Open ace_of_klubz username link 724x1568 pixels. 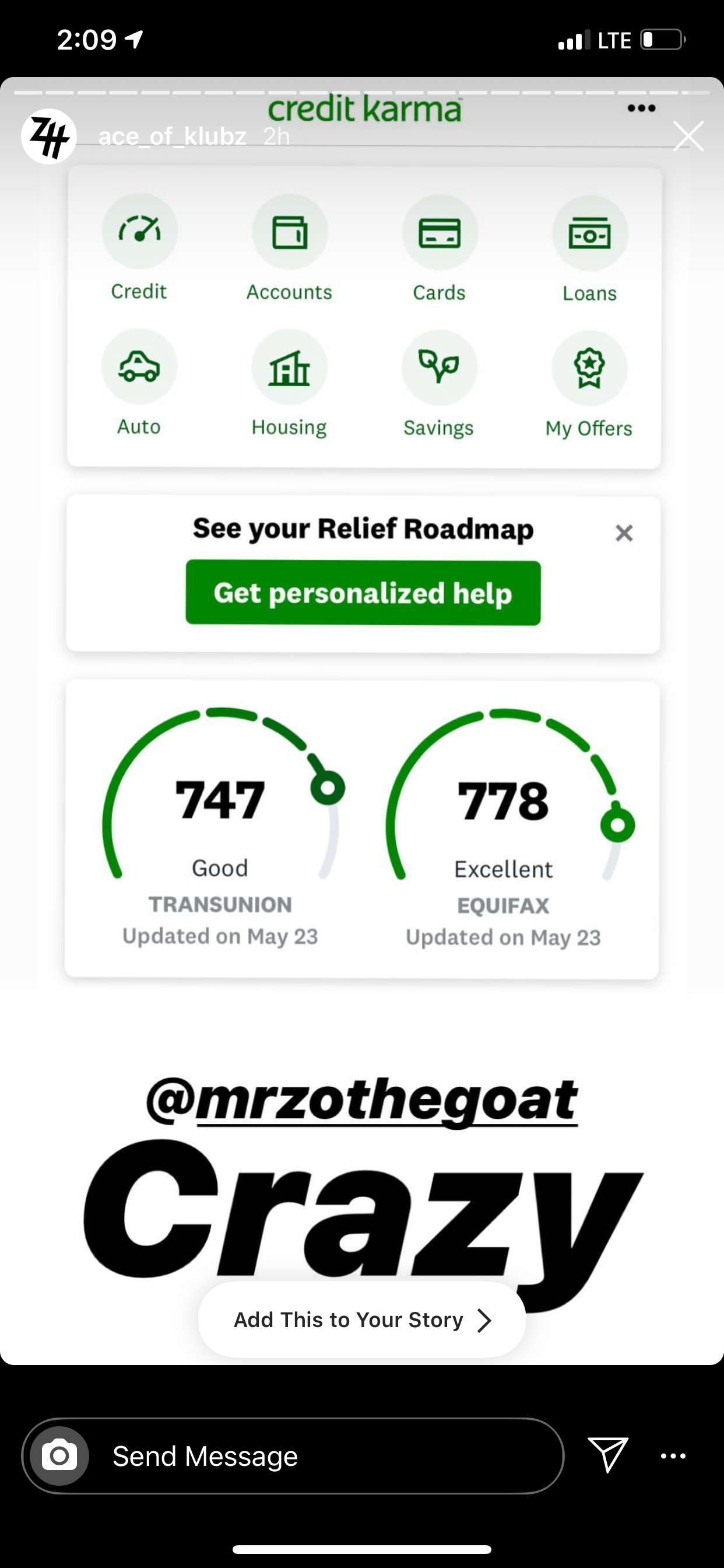(172, 136)
